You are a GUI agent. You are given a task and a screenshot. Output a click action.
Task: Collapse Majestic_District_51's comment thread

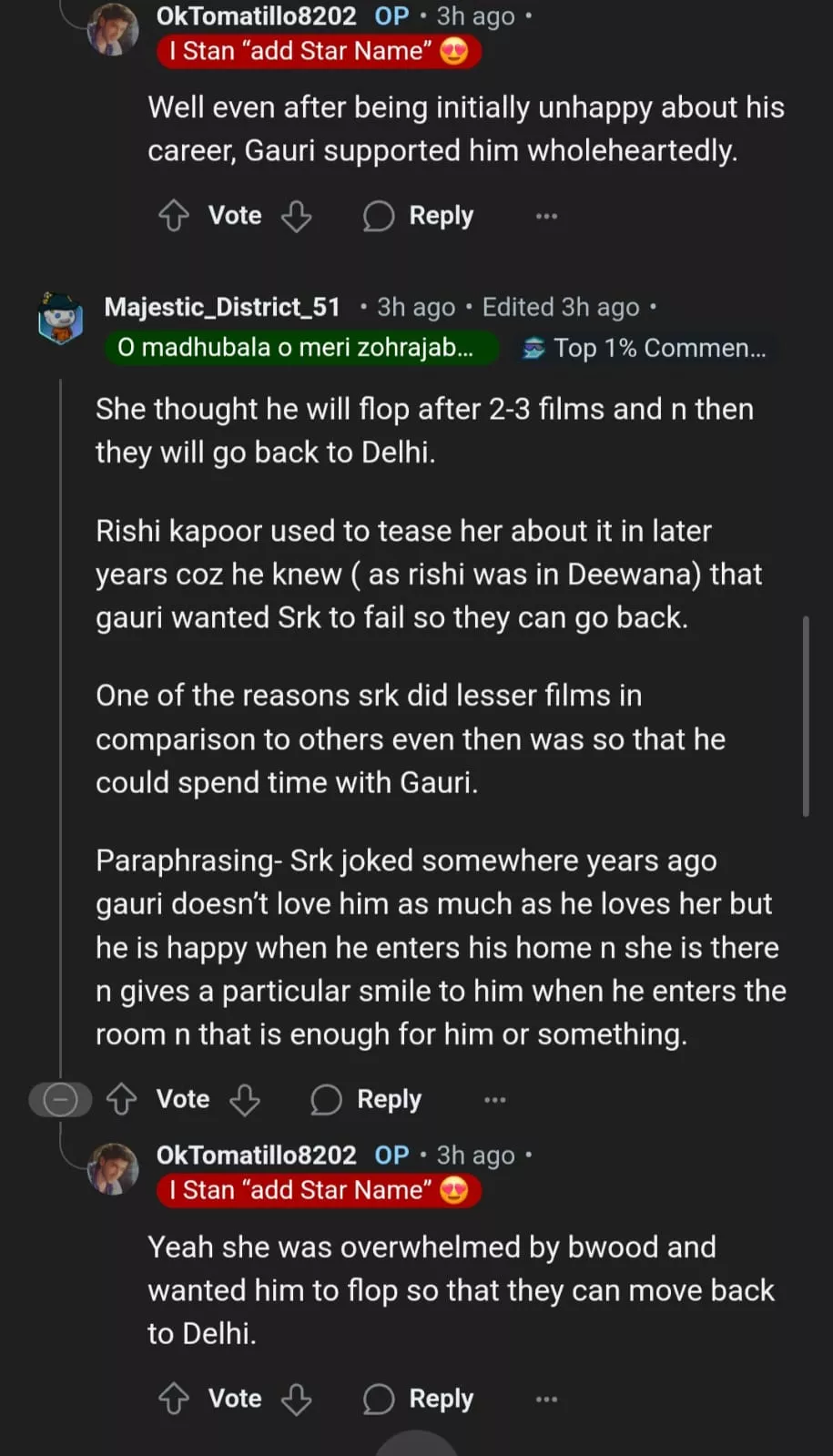pos(60,1099)
